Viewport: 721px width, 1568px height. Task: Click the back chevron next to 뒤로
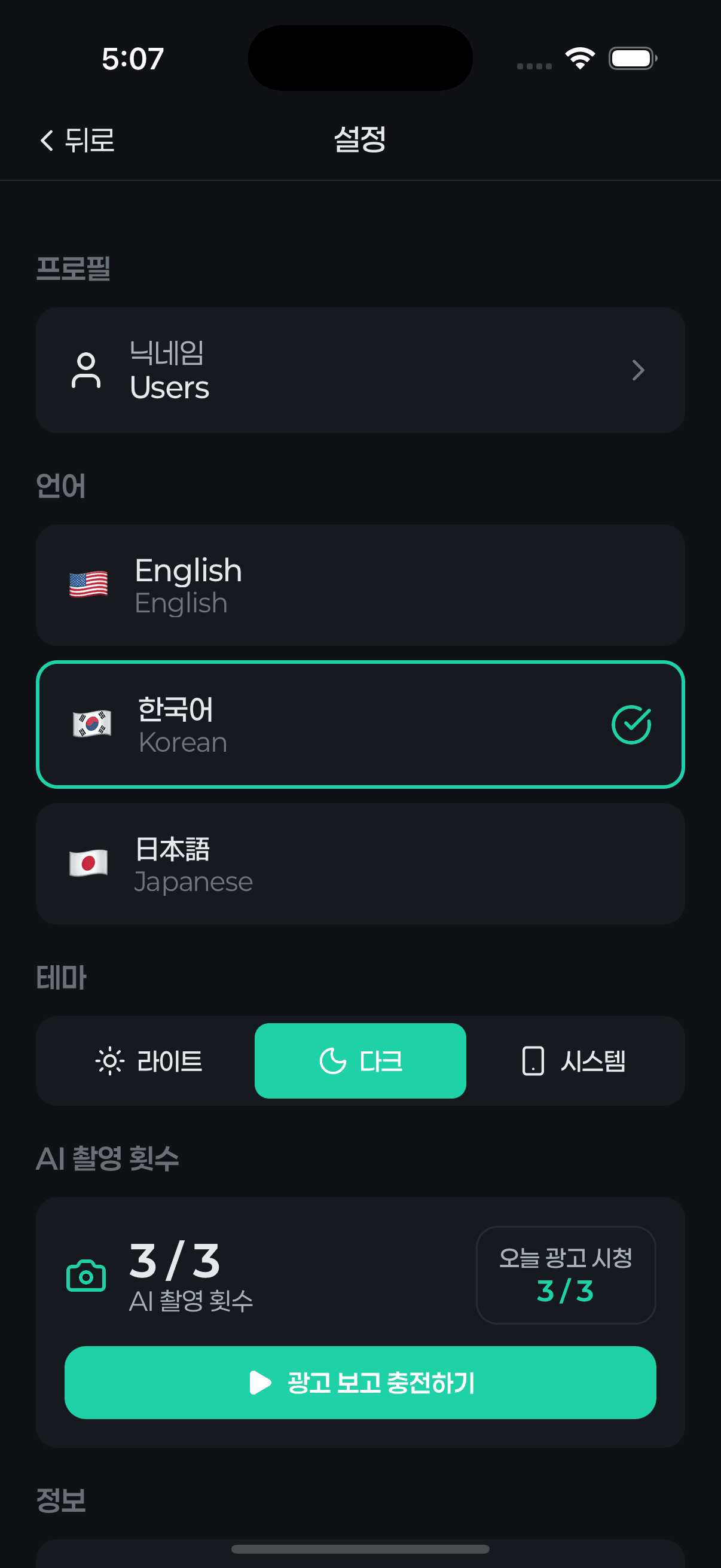(x=46, y=139)
